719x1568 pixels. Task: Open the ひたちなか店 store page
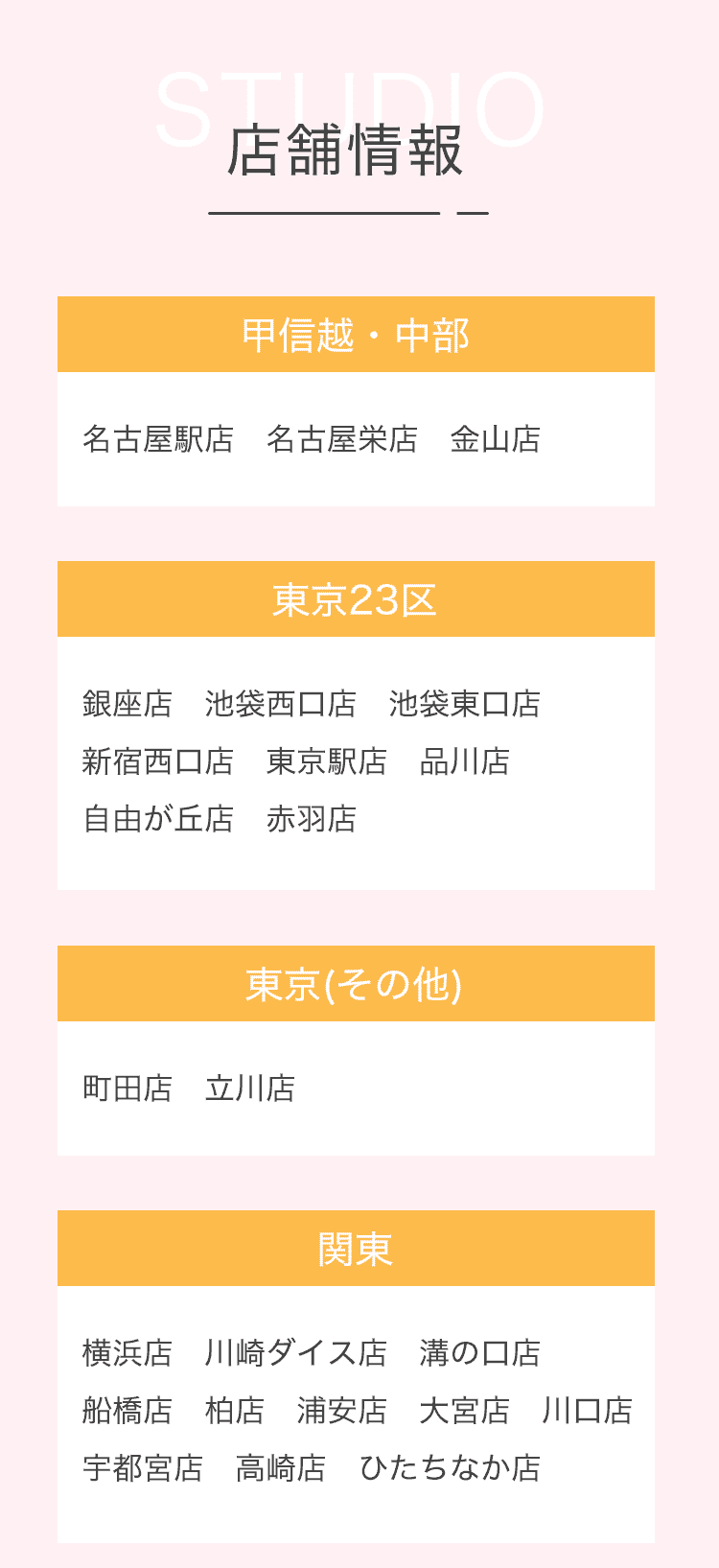point(450,1468)
